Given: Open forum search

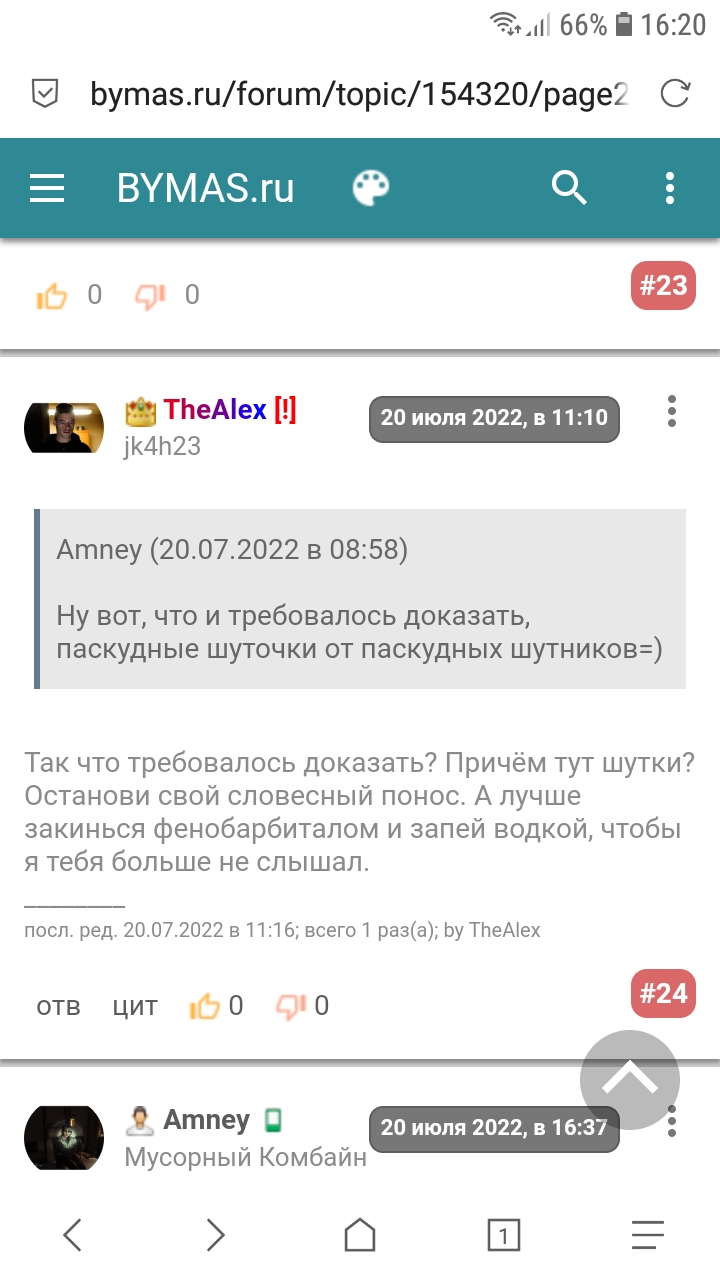Looking at the screenshot, I should (569, 188).
